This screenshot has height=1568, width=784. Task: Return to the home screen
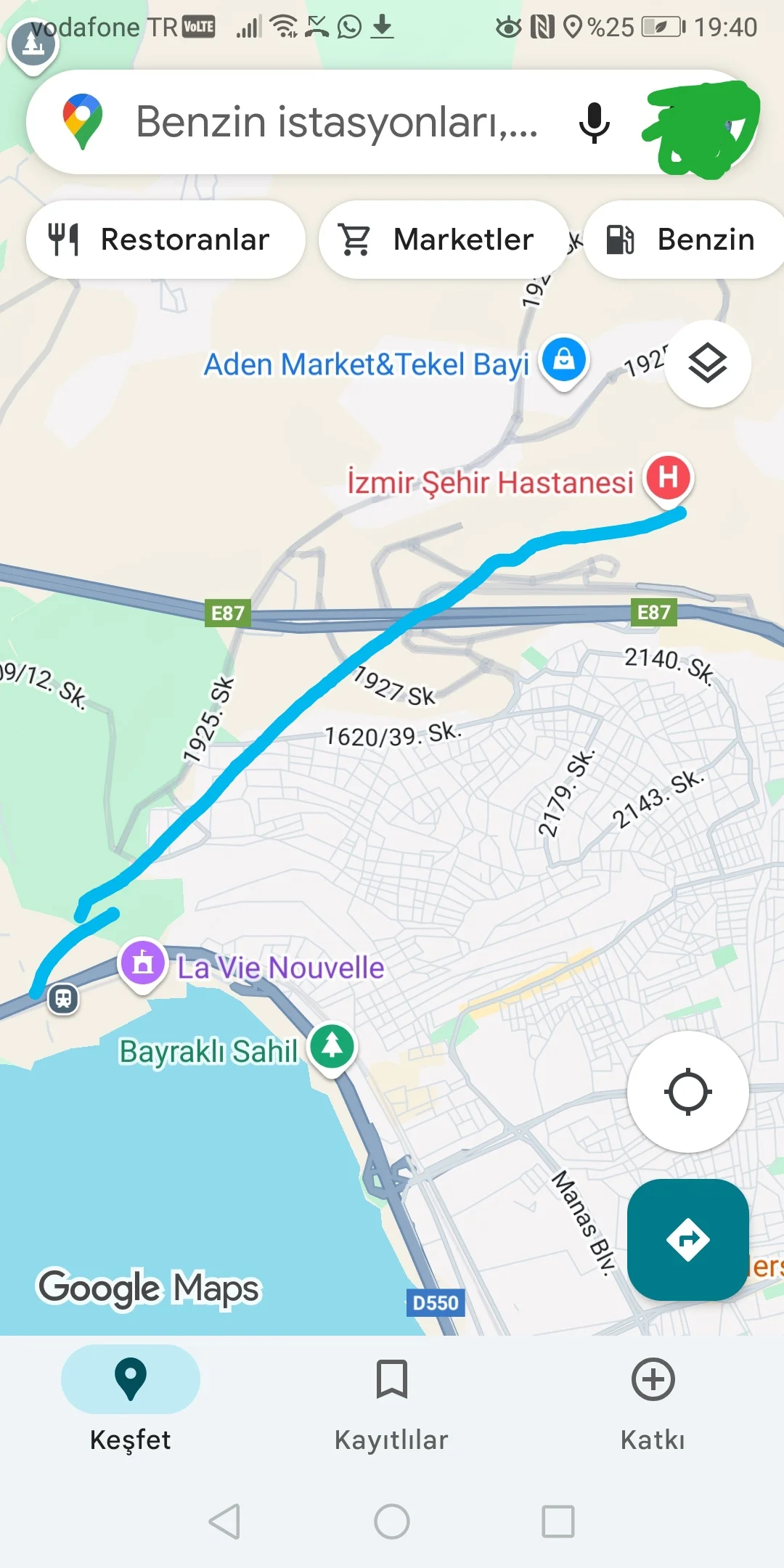coord(392,1521)
